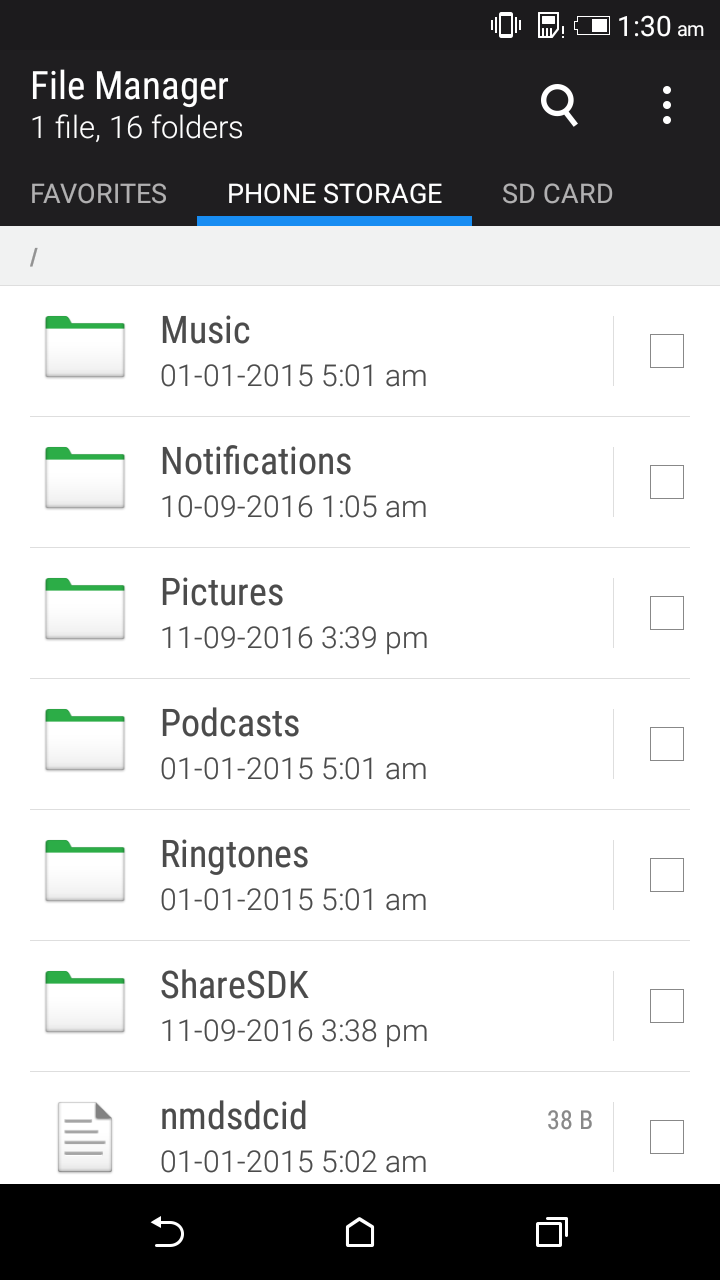Open the Podcasts folder
Viewport: 720px width, 1280px height.
(x=320, y=744)
